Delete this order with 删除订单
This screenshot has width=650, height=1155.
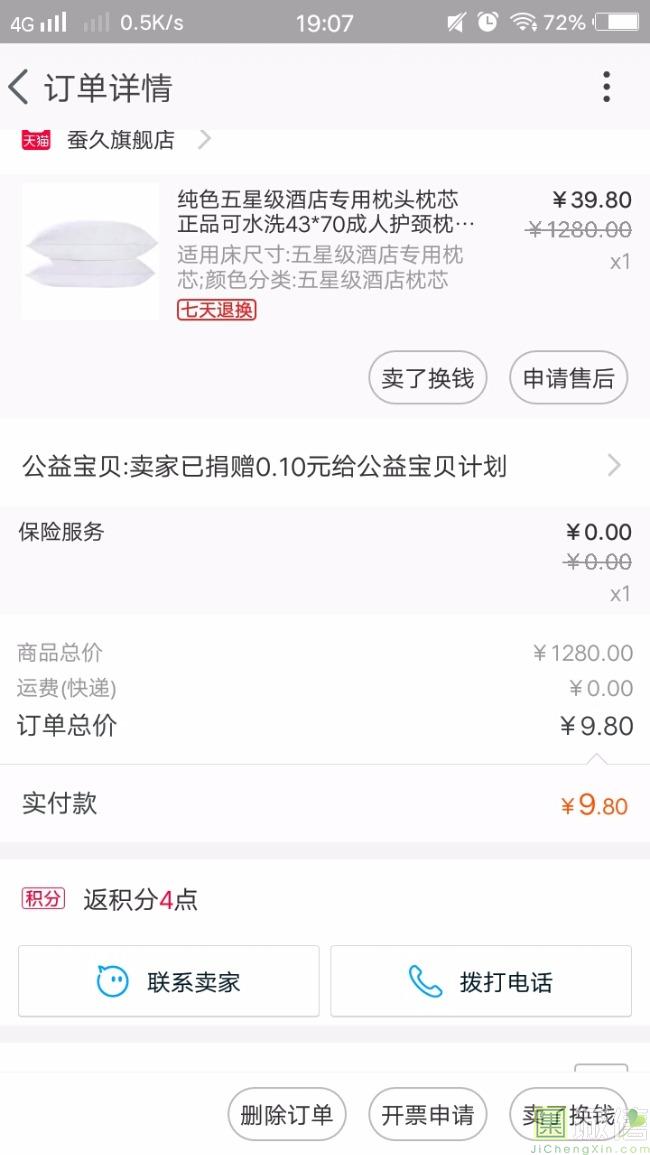tap(287, 1115)
